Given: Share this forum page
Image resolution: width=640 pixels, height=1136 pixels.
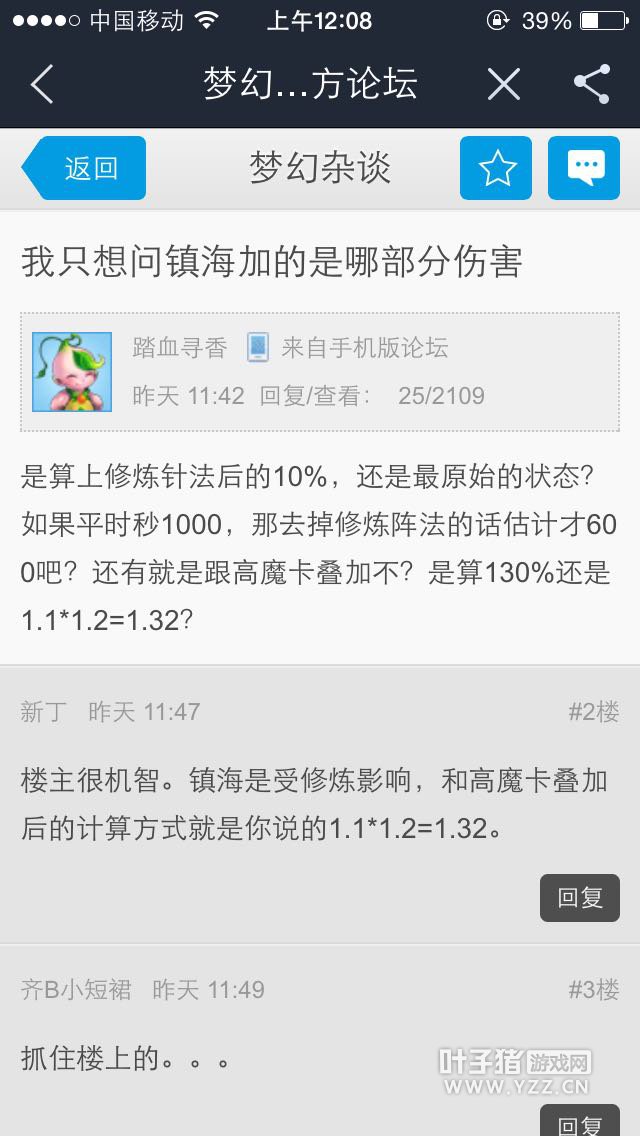Looking at the screenshot, I should point(592,84).
